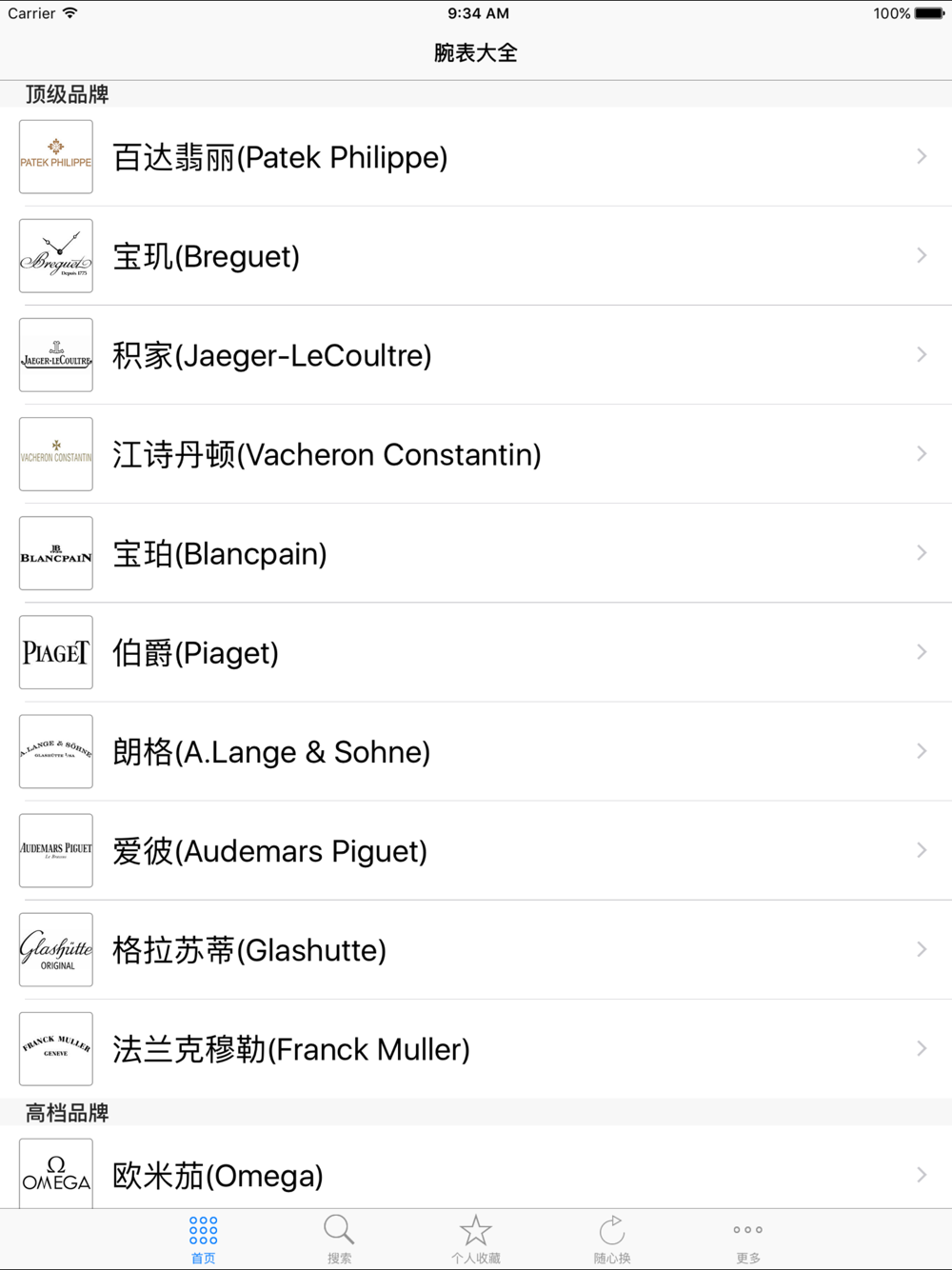Open the 更多 more tab
The width and height of the screenshot is (952, 1270).
coord(747,1239)
